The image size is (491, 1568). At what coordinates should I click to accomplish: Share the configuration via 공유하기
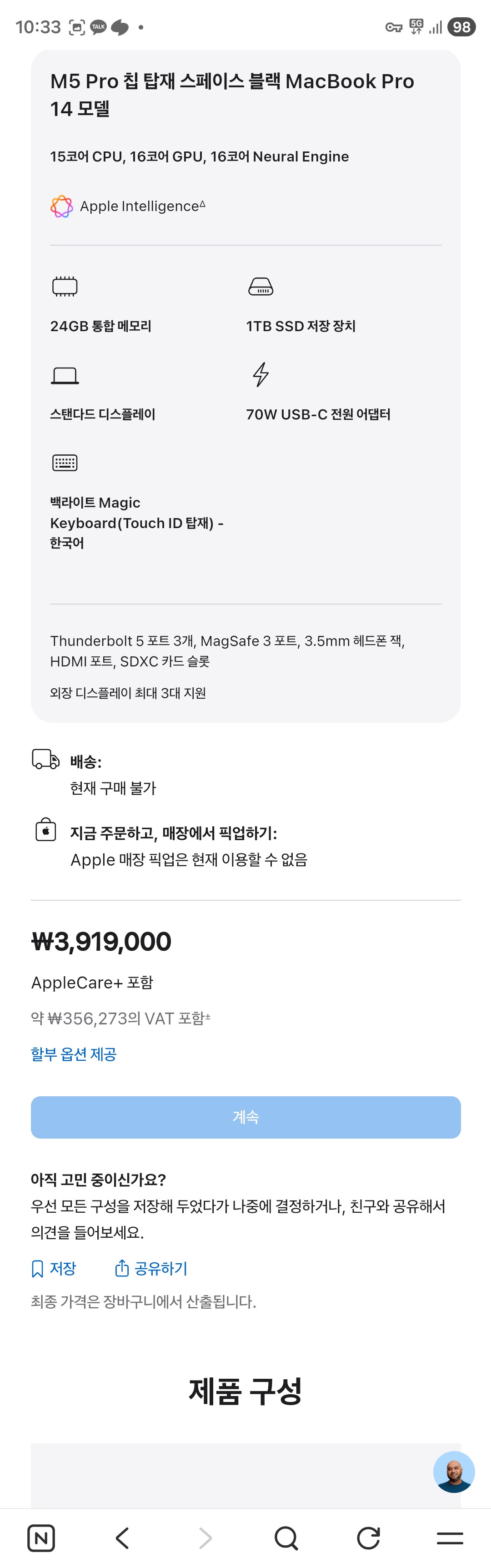tap(151, 1269)
